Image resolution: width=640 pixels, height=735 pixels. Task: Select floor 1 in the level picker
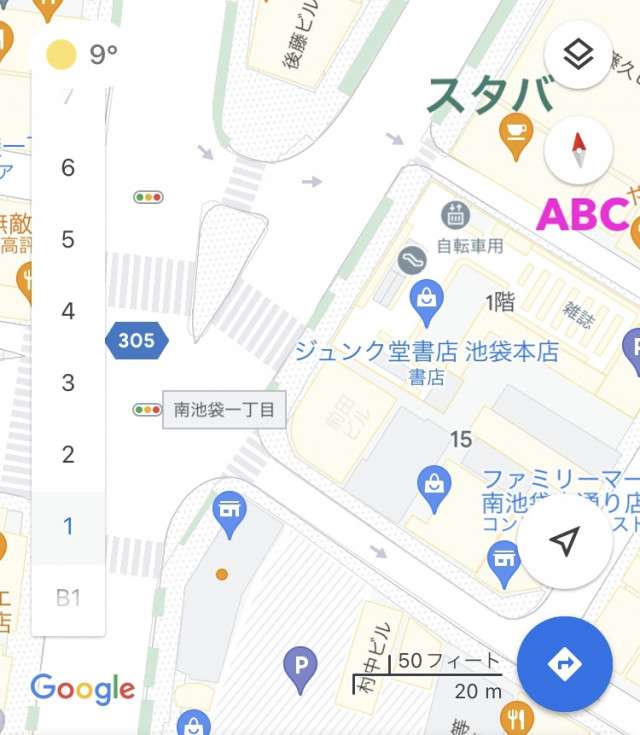click(68, 526)
